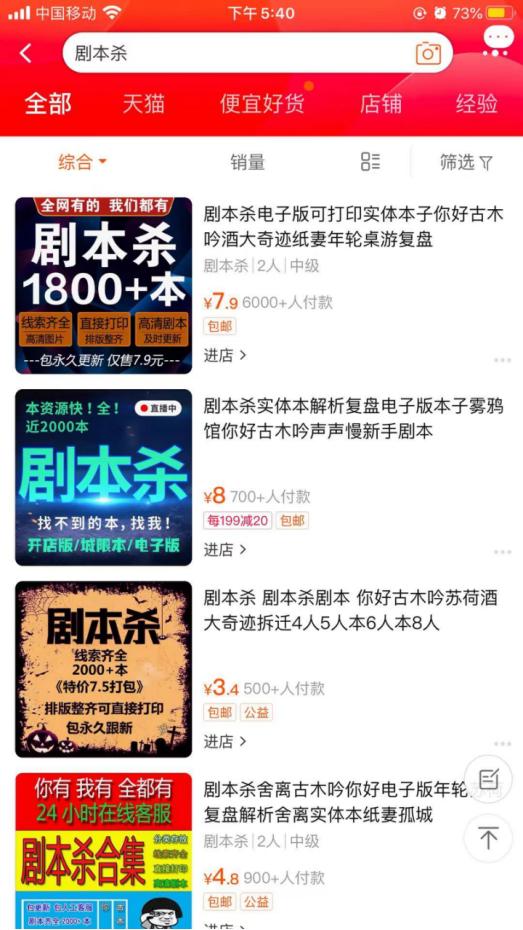Jump back to top of results

coord(488,838)
